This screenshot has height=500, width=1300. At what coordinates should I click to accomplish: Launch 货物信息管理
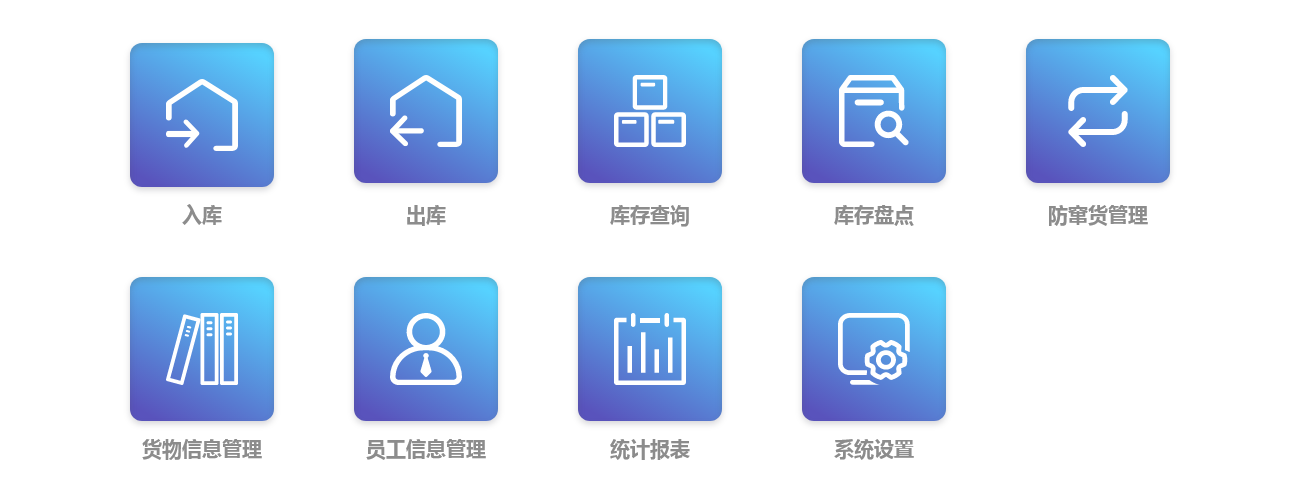[202, 349]
